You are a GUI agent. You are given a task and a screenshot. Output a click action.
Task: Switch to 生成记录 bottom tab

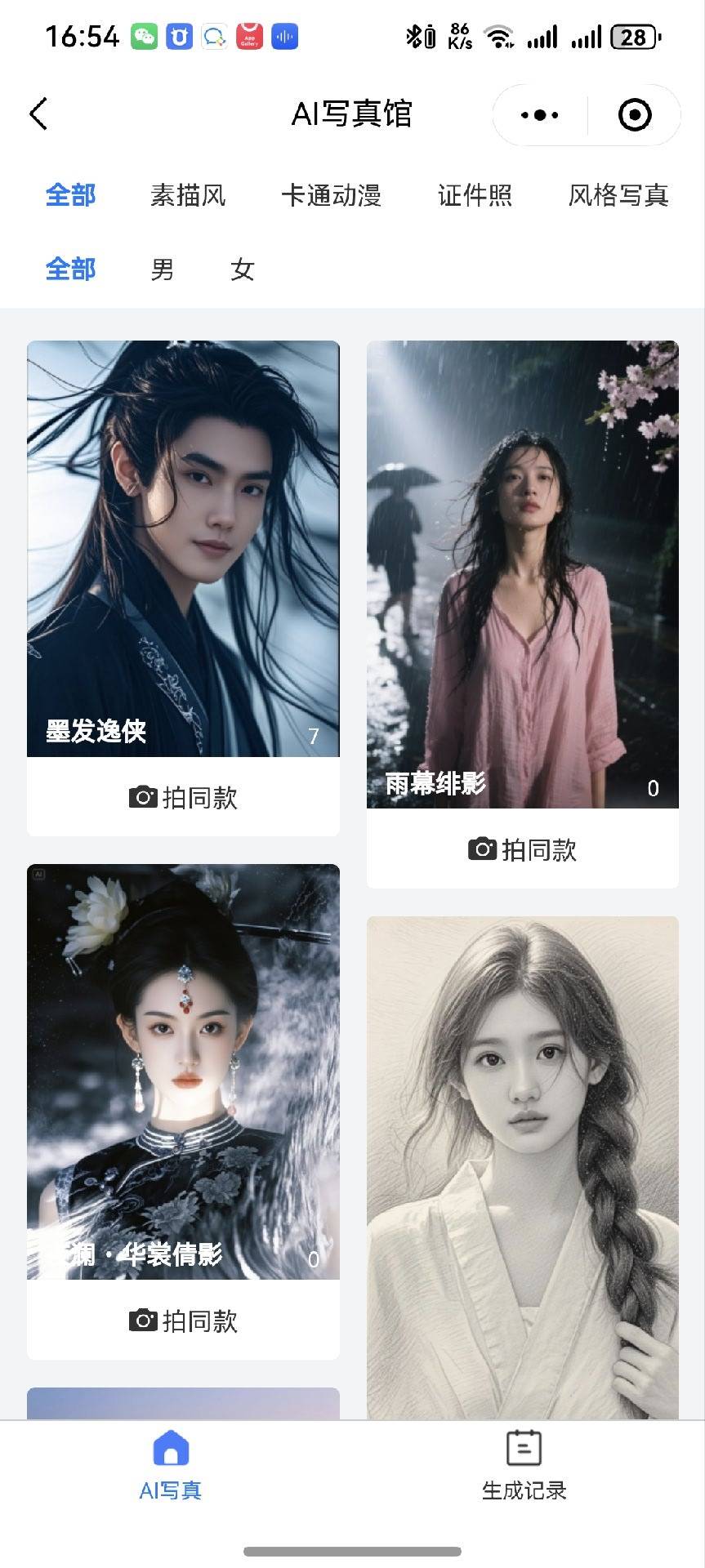coord(524,1466)
